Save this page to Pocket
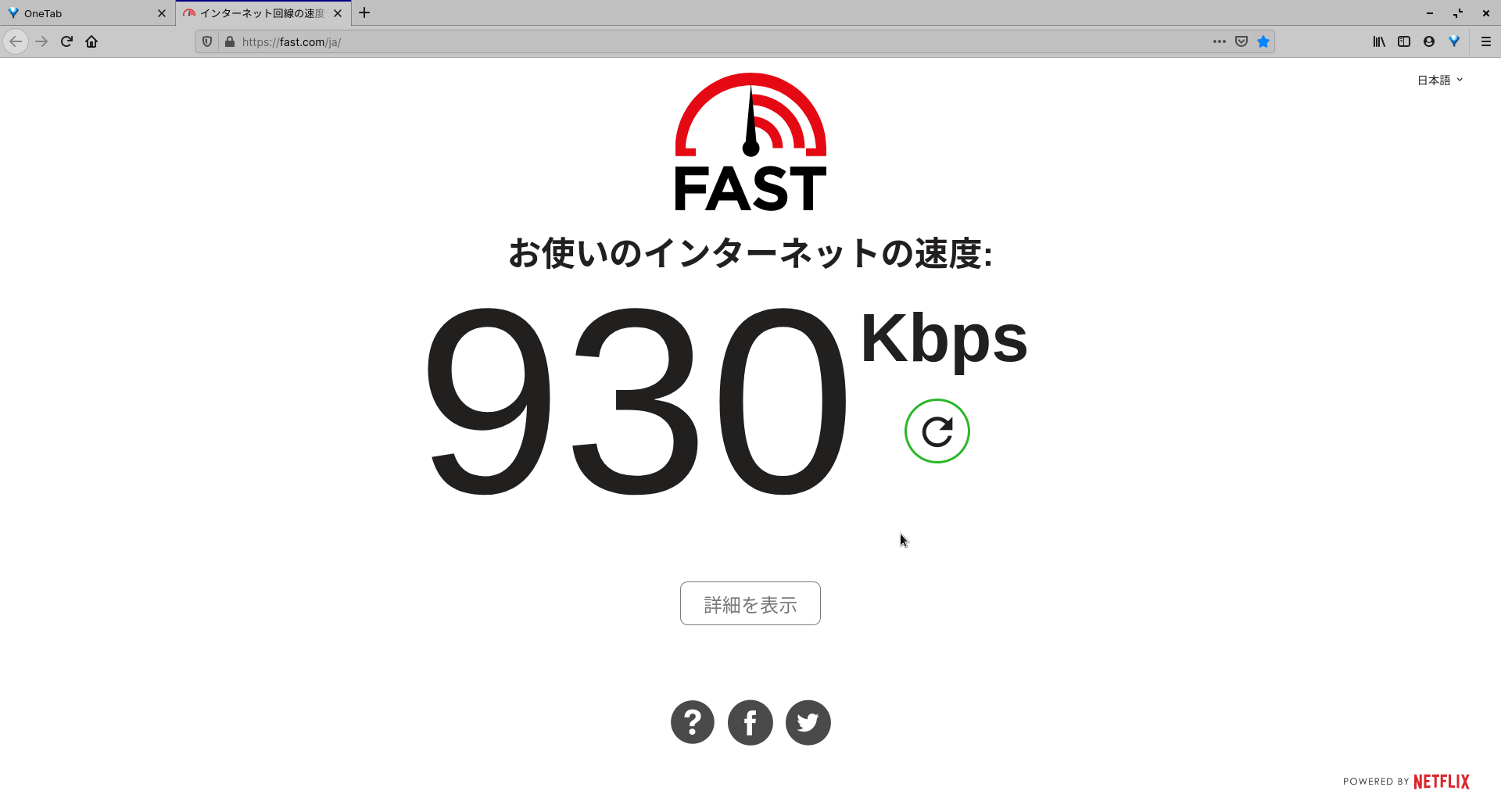The image size is (1501, 812). 1241,41
